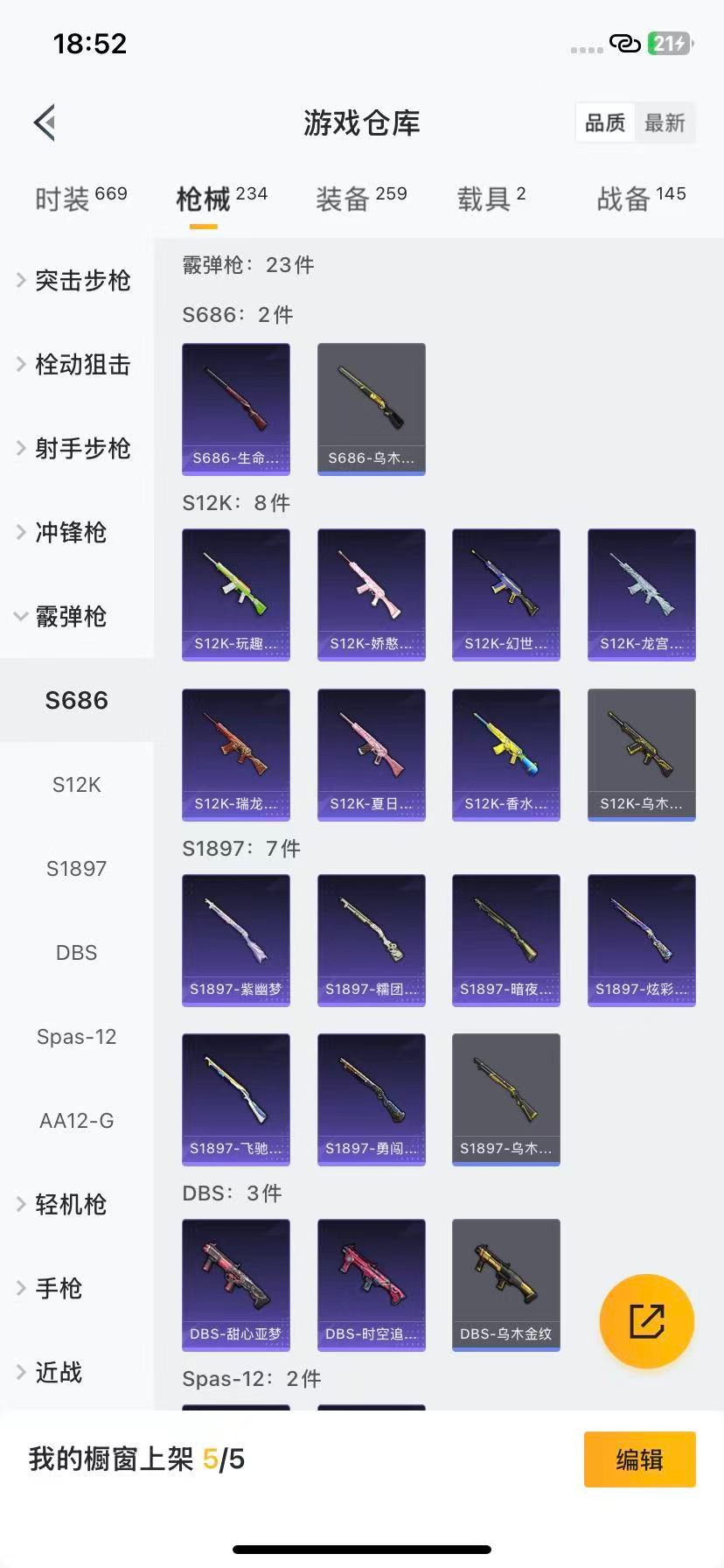Tap the S1897-飞驰 skin
The height and width of the screenshot is (1568, 724).
click(235, 1099)
